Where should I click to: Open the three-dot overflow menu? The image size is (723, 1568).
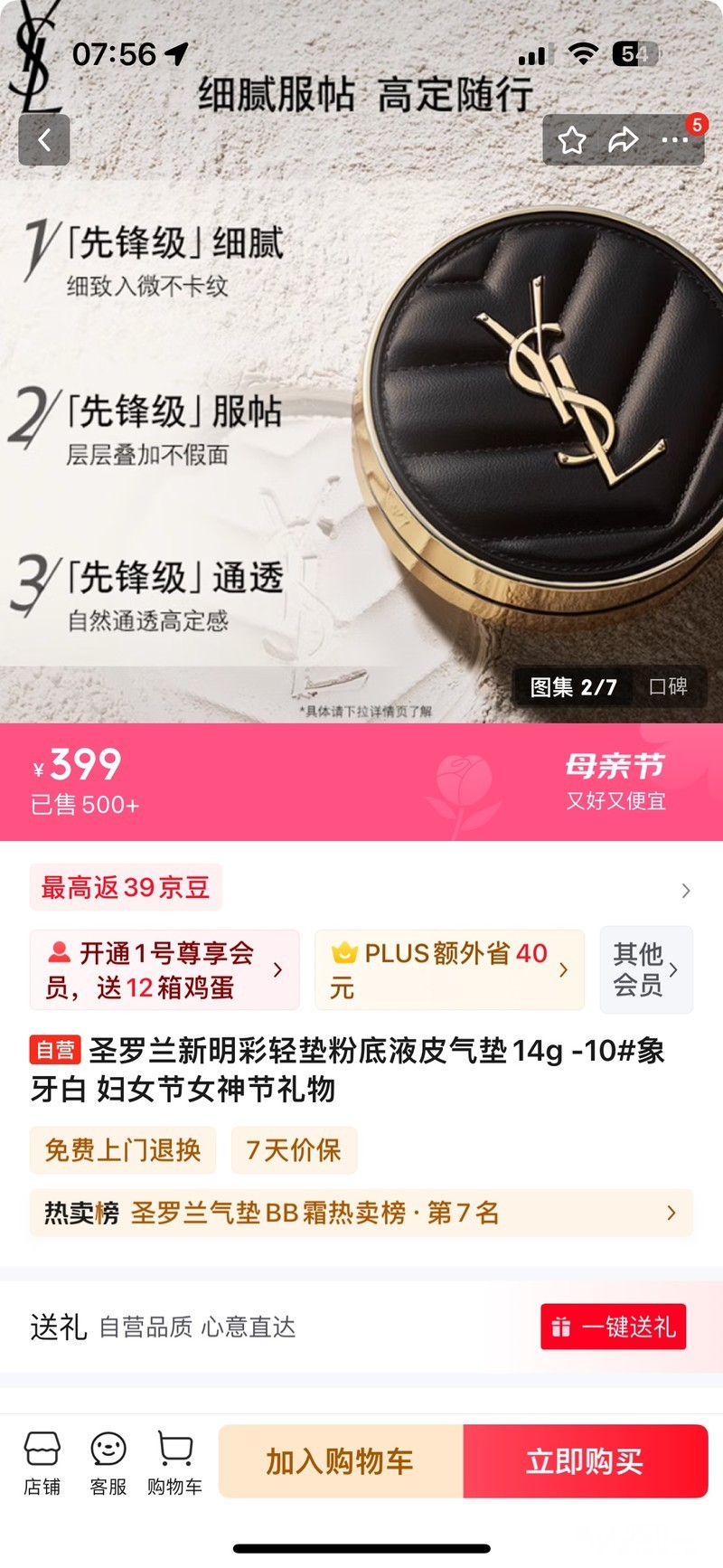pos(675,141)
